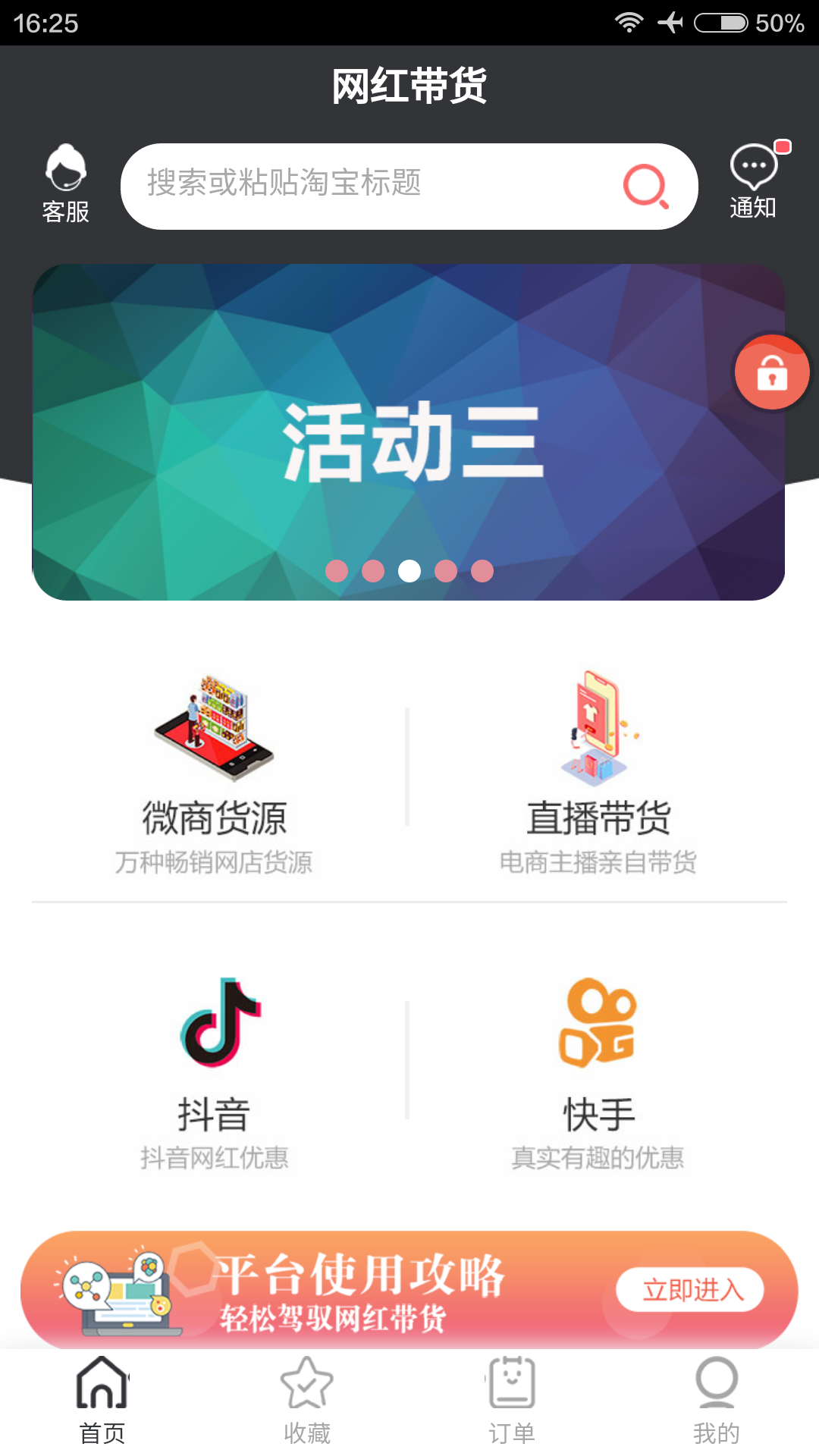The height and width of the screenshot is (1456, 819).
Task: Select the last carousel dot
Action: pos(481,573)
